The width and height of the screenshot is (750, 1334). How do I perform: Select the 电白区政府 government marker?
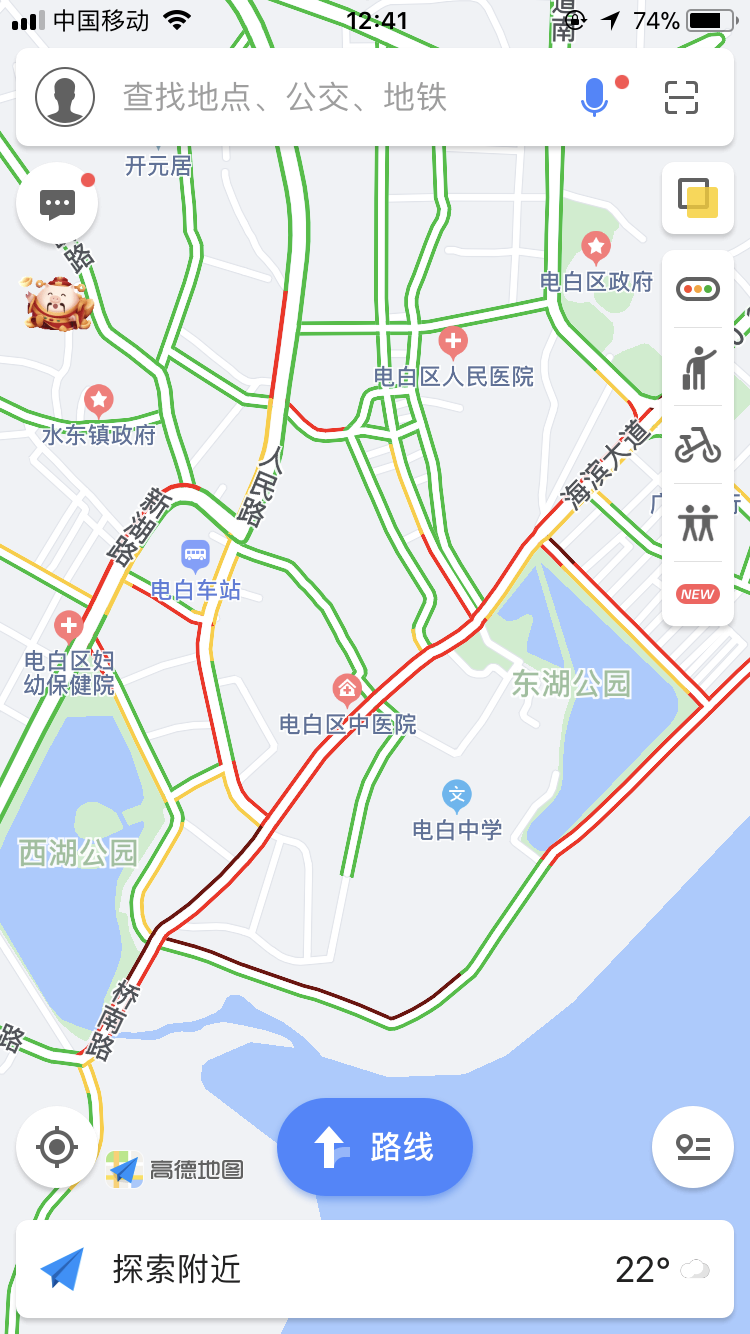pos(596,245)
